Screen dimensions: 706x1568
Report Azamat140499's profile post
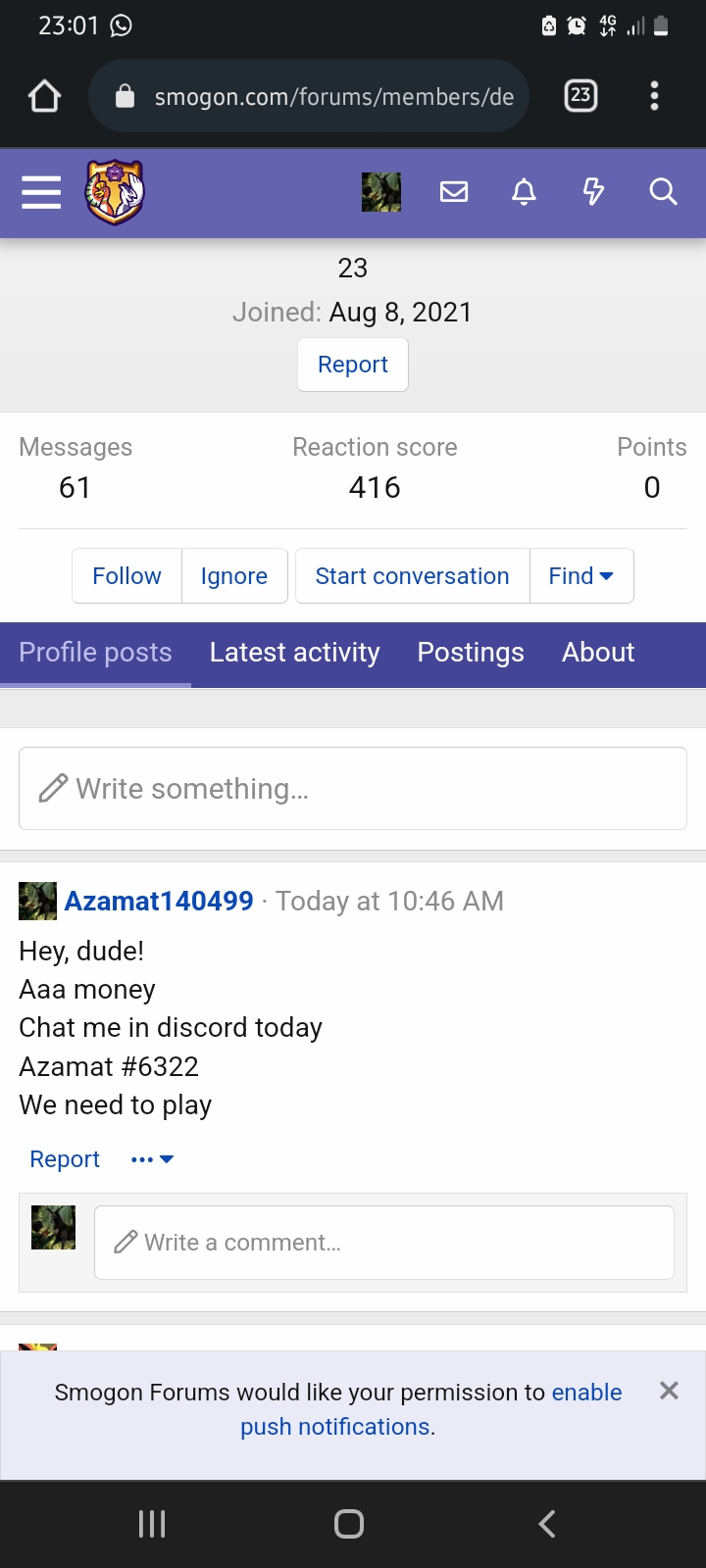65,1159
